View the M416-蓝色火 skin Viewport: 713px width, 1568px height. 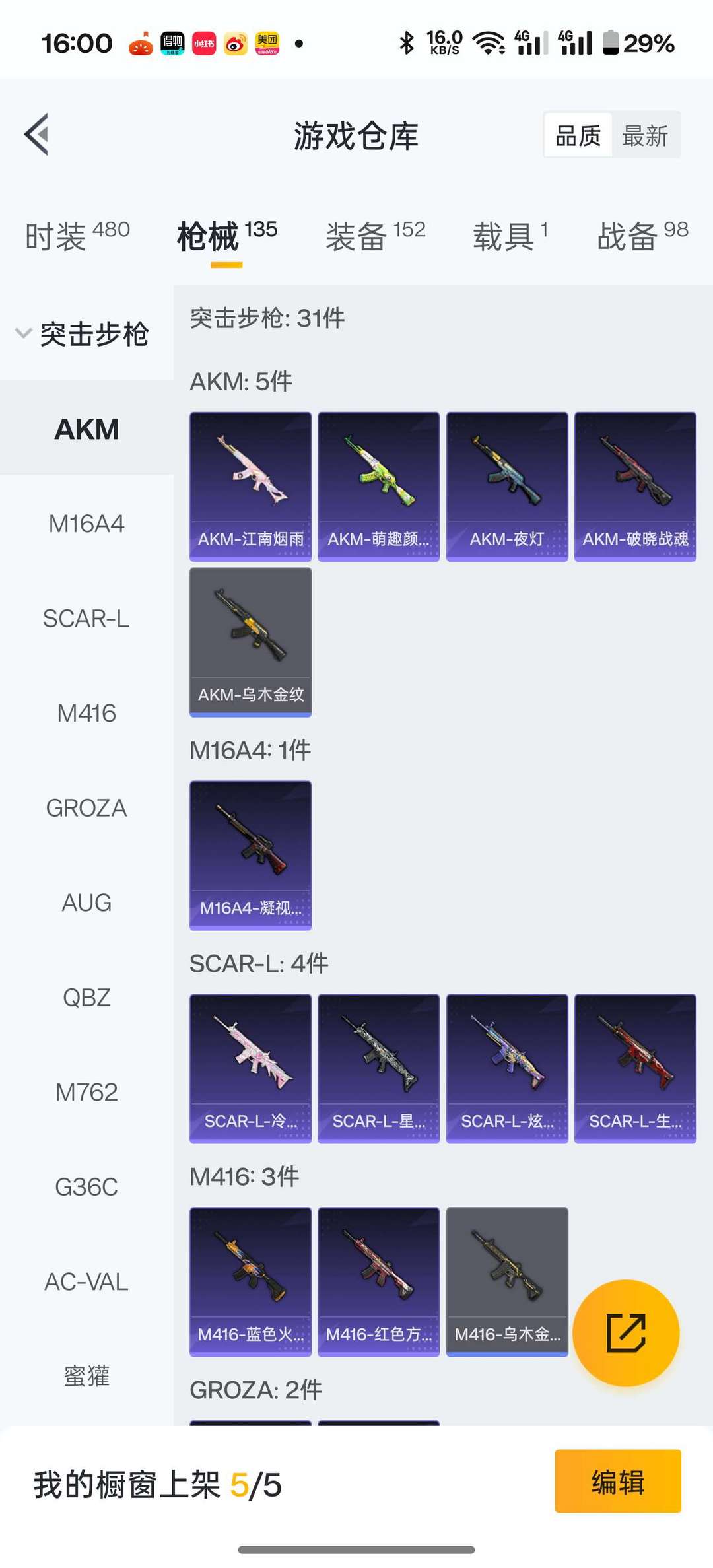[250, 1282]
